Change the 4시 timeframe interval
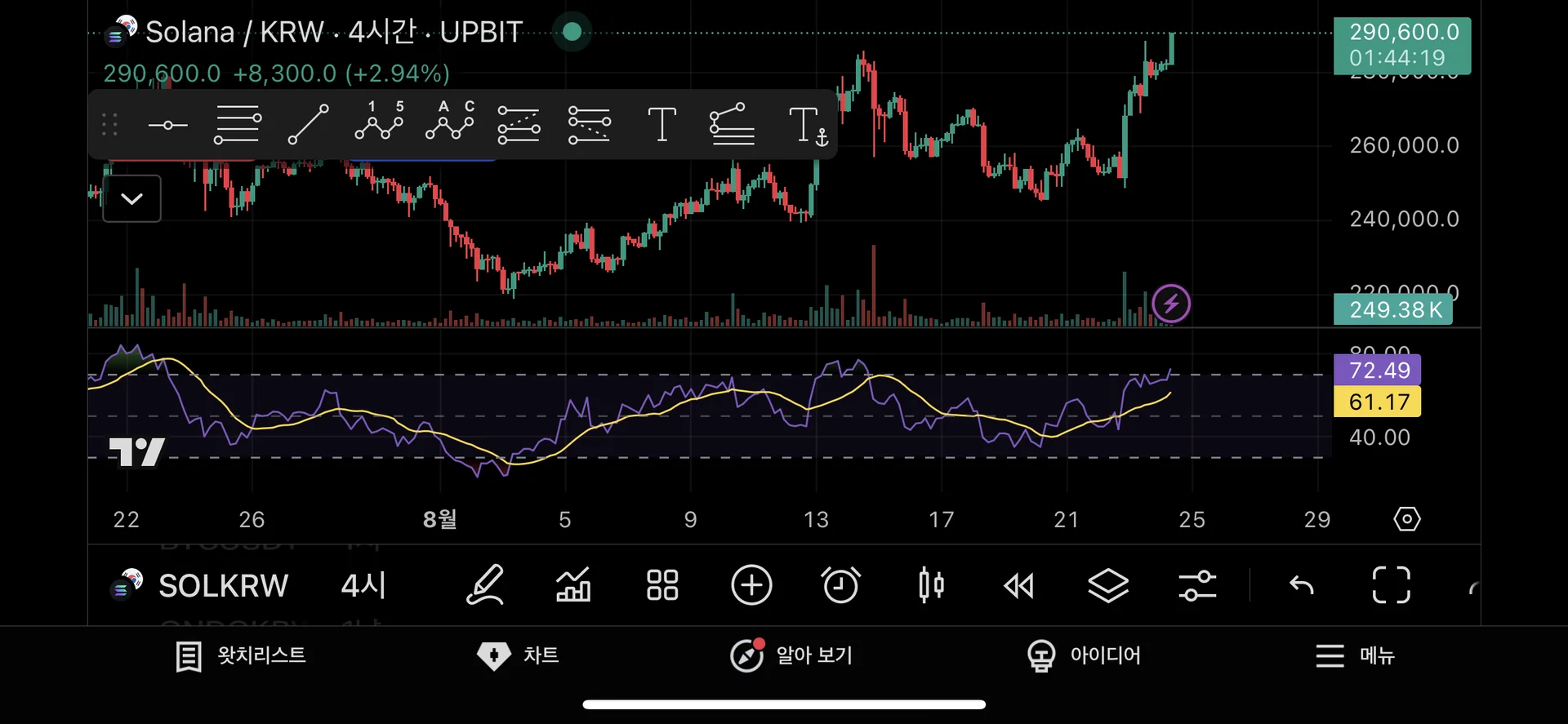Screen dimensions: 1568x724 (x=363, y=585)
